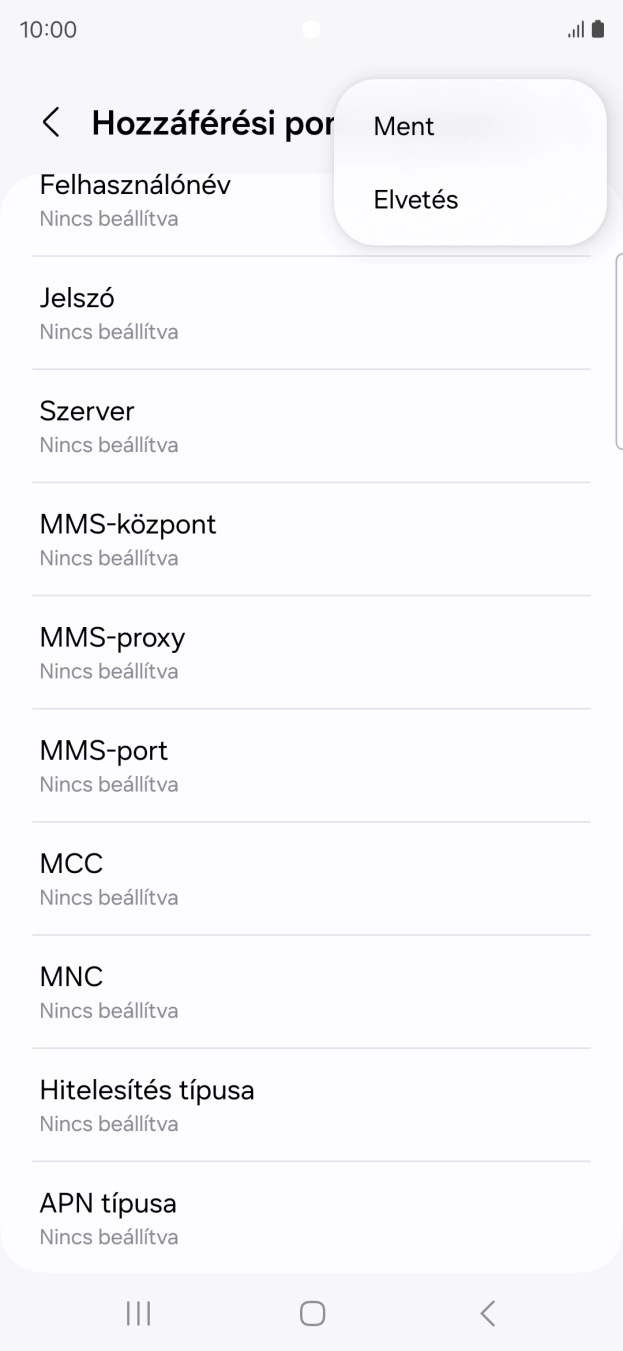Edit the MCC value
Viewport: 623px width, 1351px height.
[x=311, y=879]
